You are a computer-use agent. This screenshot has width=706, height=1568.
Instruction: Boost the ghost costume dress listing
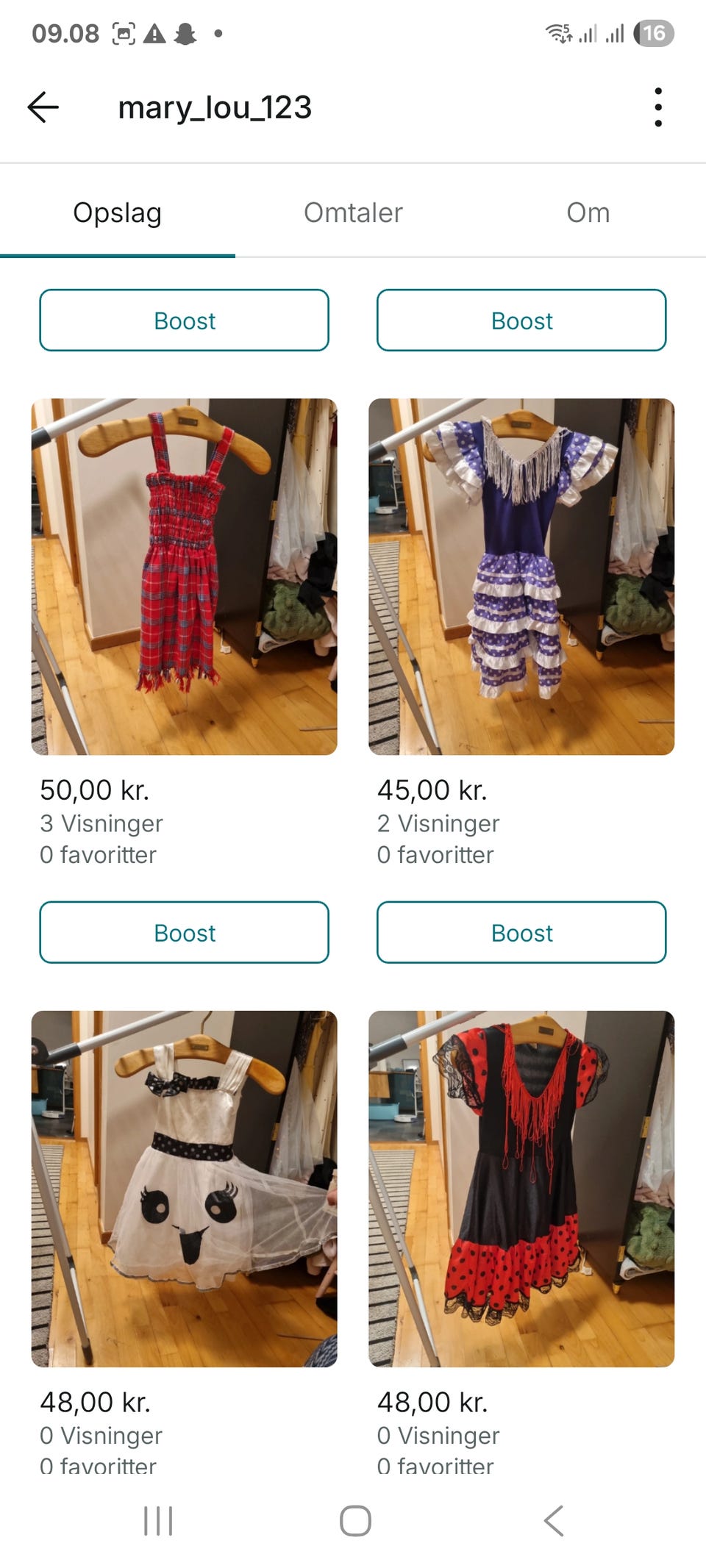tap(184, 932)
